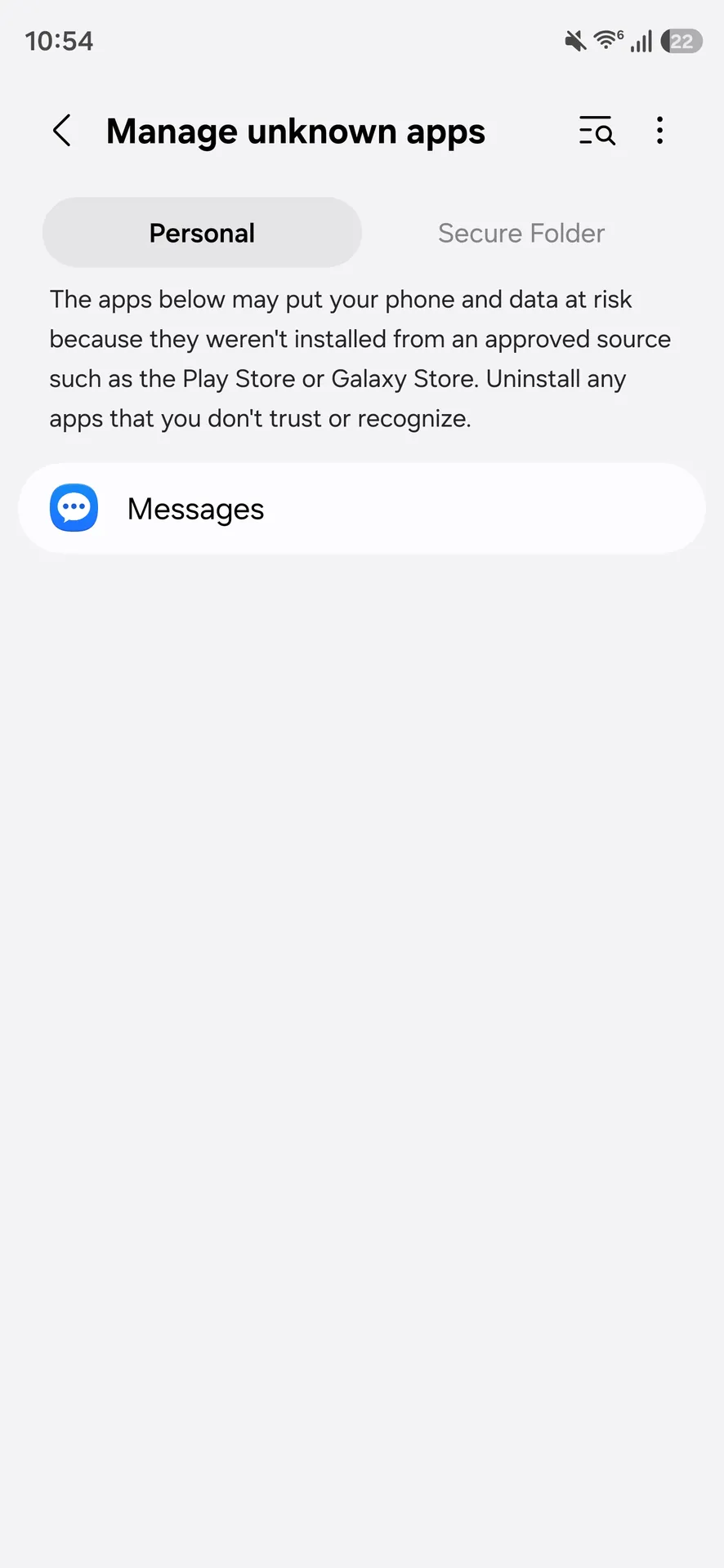724x1568 pixels.
Task: Open the Messages app entry
Action: [x=361, y=509]
